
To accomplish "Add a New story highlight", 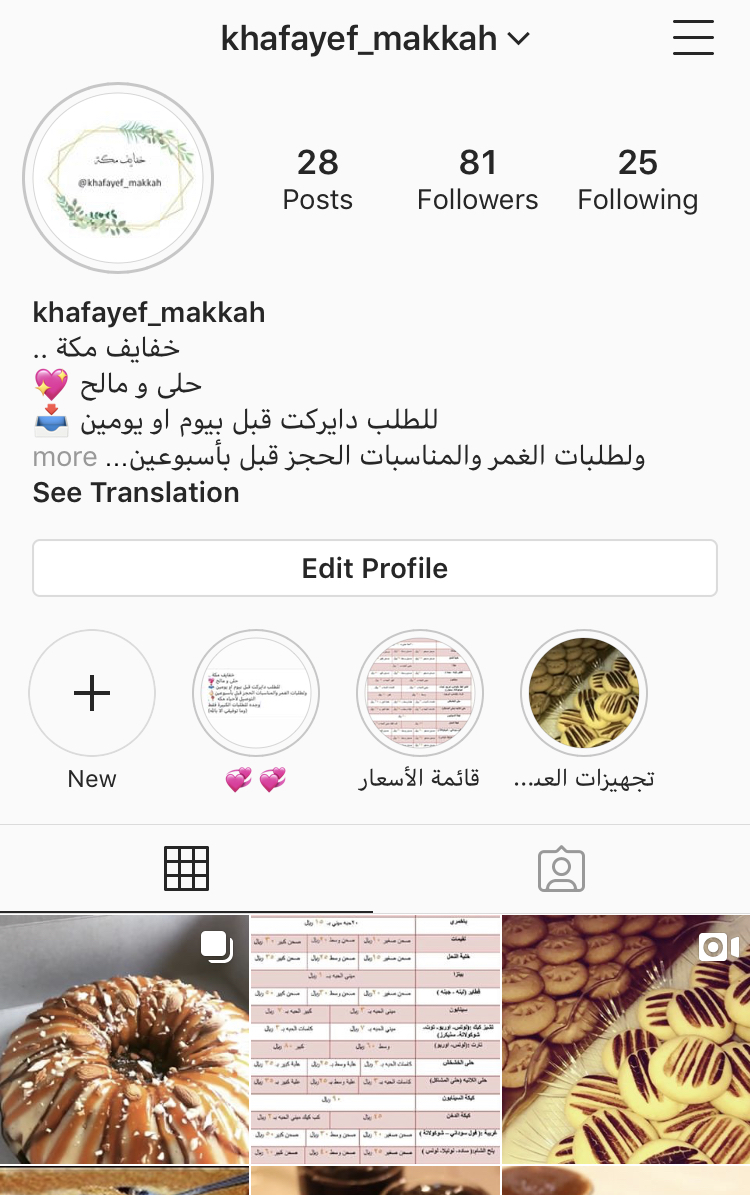I will tap(92, 693).
